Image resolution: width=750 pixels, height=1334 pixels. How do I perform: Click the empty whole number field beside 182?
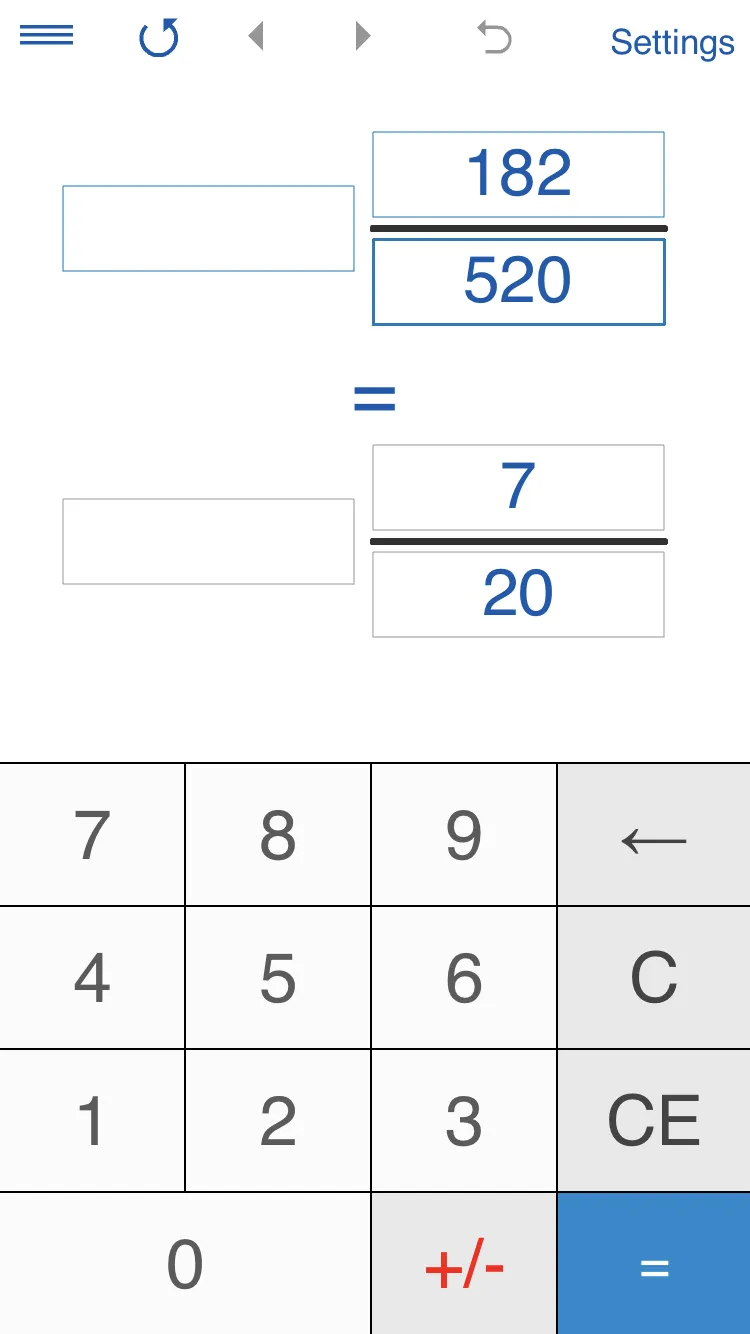(x=208, y=227)
